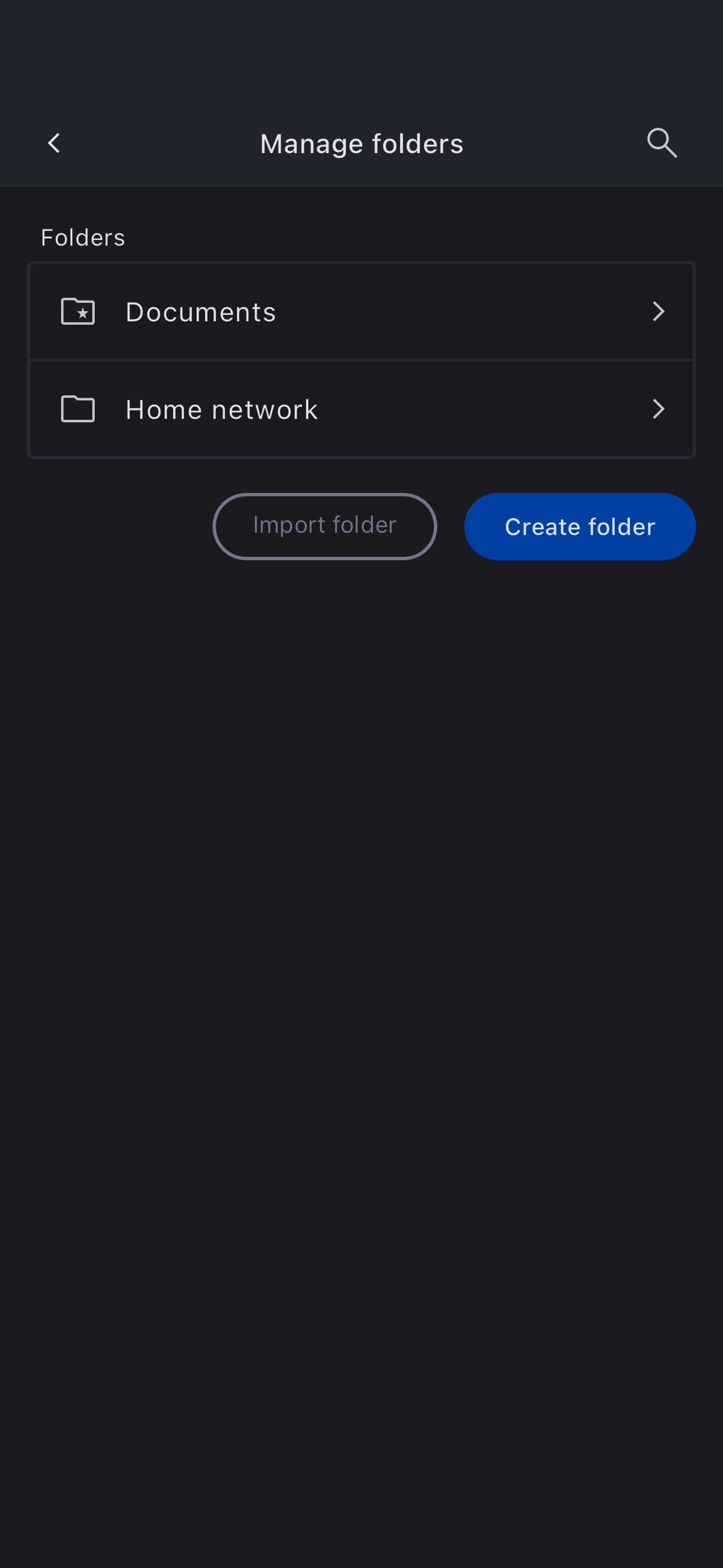Open the Documents folder
This screenshot has width=723, height=1568.
(361, 312)
